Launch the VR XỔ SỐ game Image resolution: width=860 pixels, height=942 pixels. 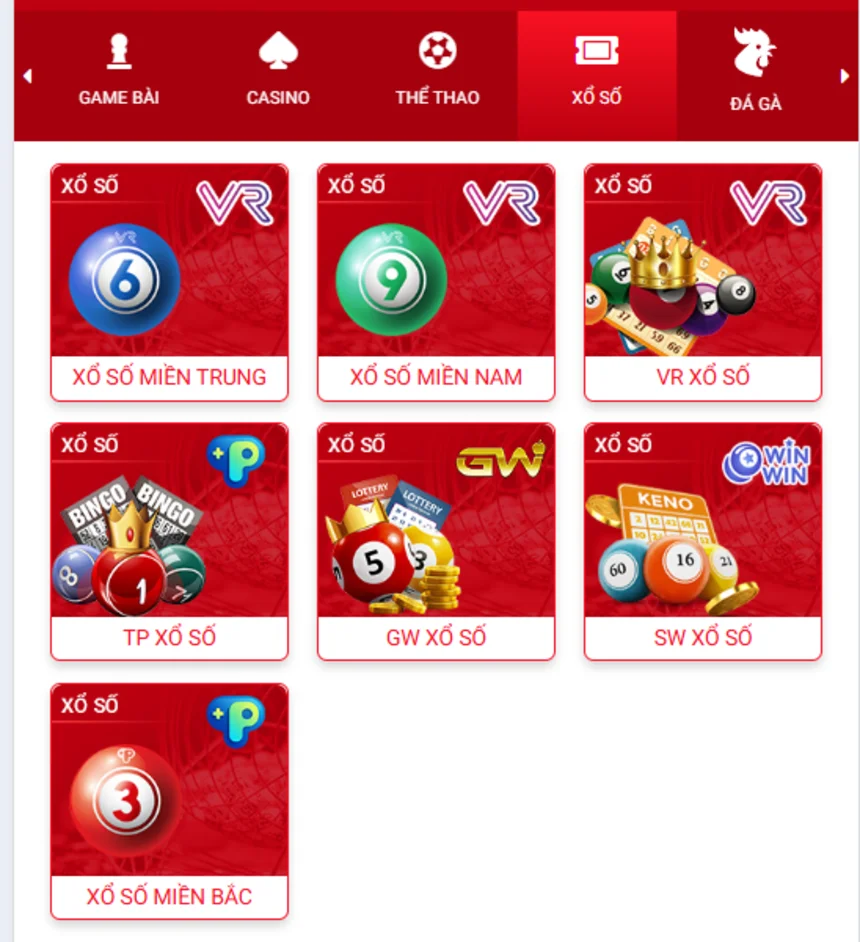(703, 282)
